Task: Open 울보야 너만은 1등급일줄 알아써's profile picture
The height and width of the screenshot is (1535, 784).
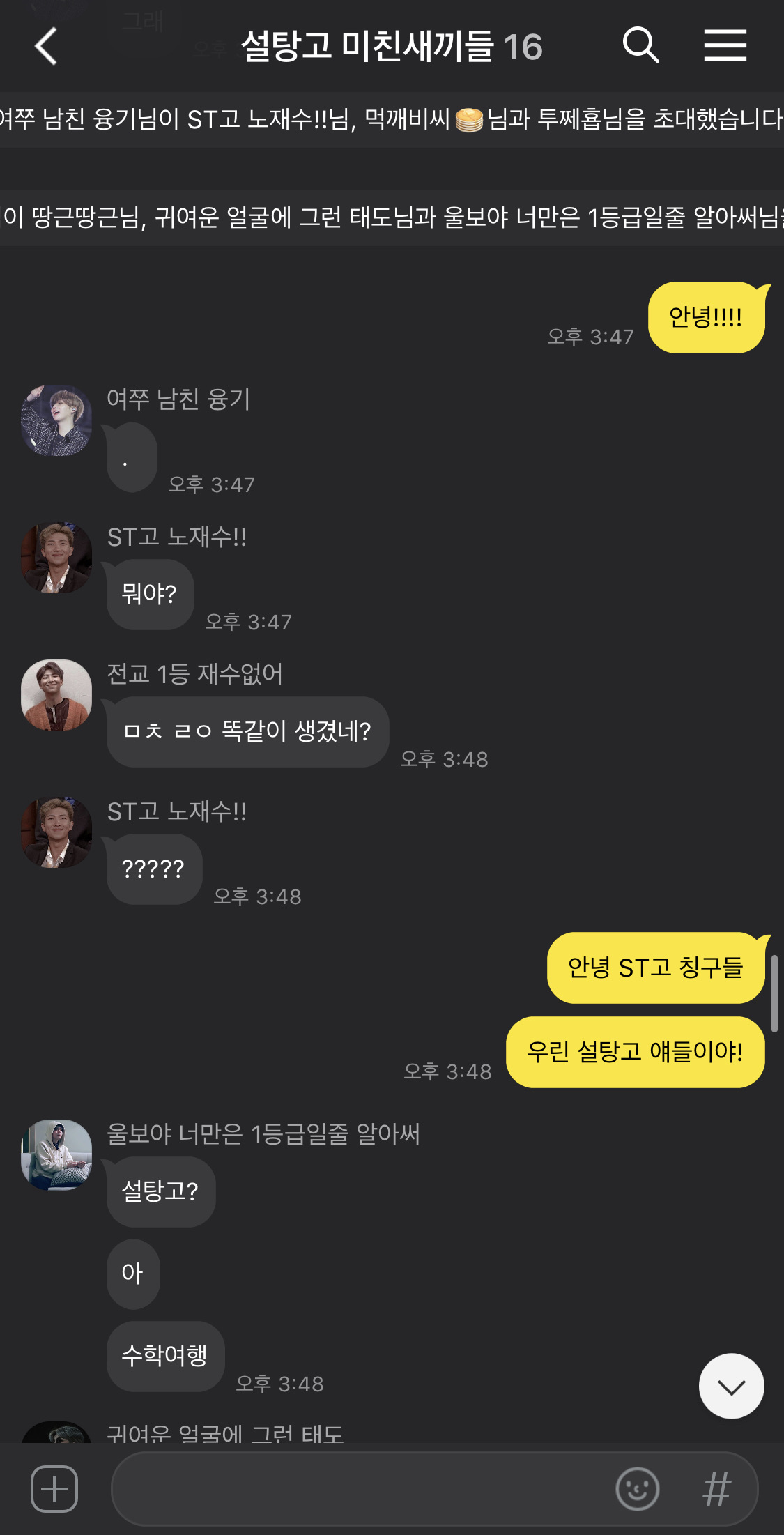Action: (x=56, y=1155)
